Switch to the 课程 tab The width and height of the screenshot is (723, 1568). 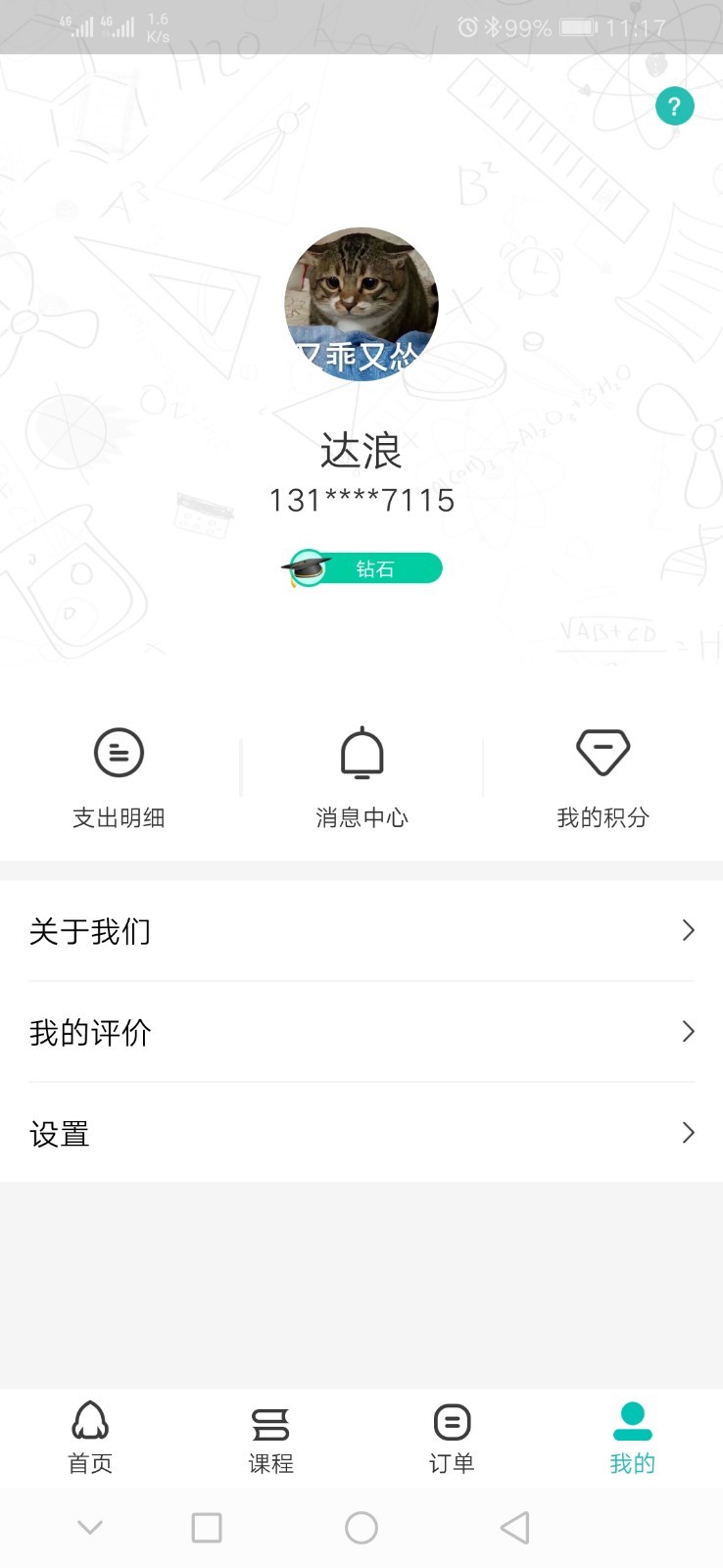point(270,1438)
